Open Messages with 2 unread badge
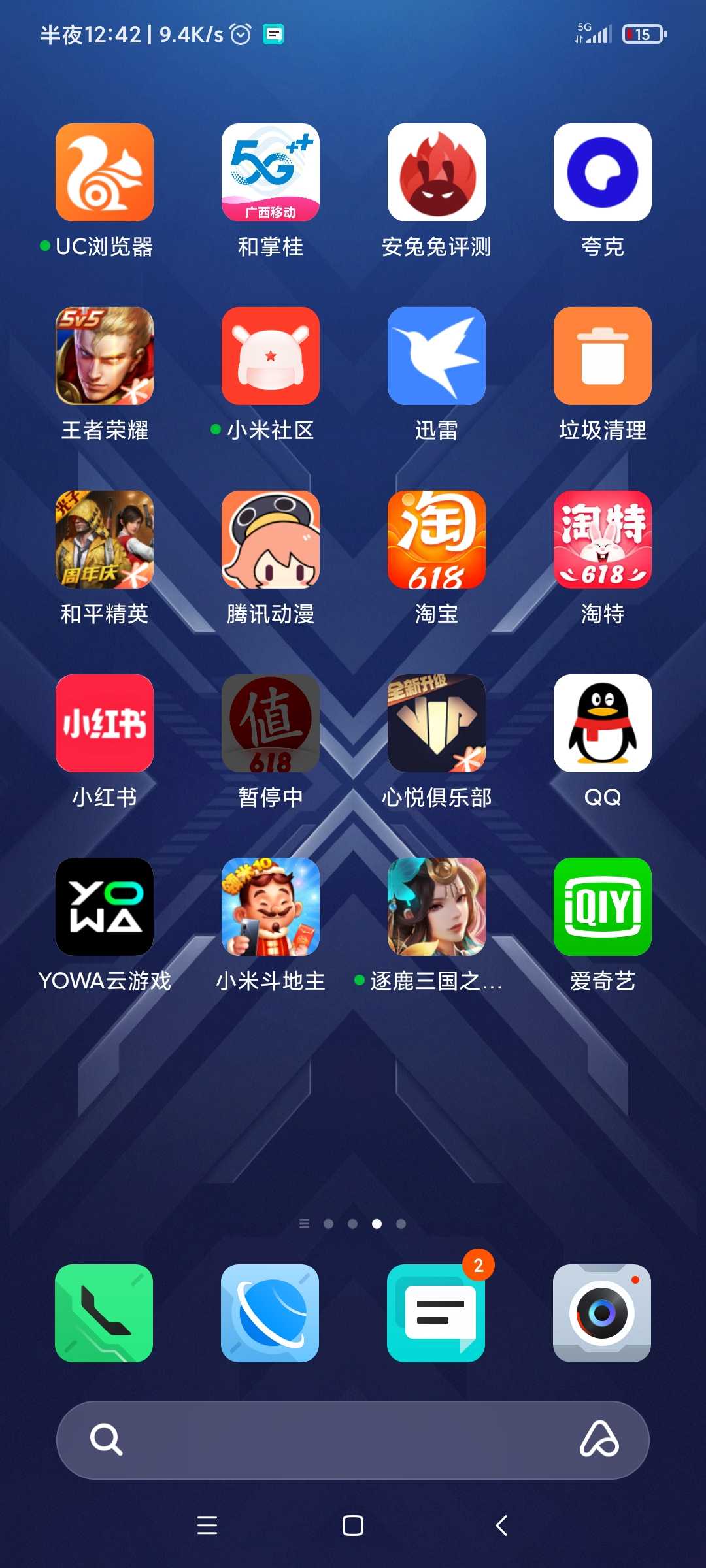 (436, 1313)
